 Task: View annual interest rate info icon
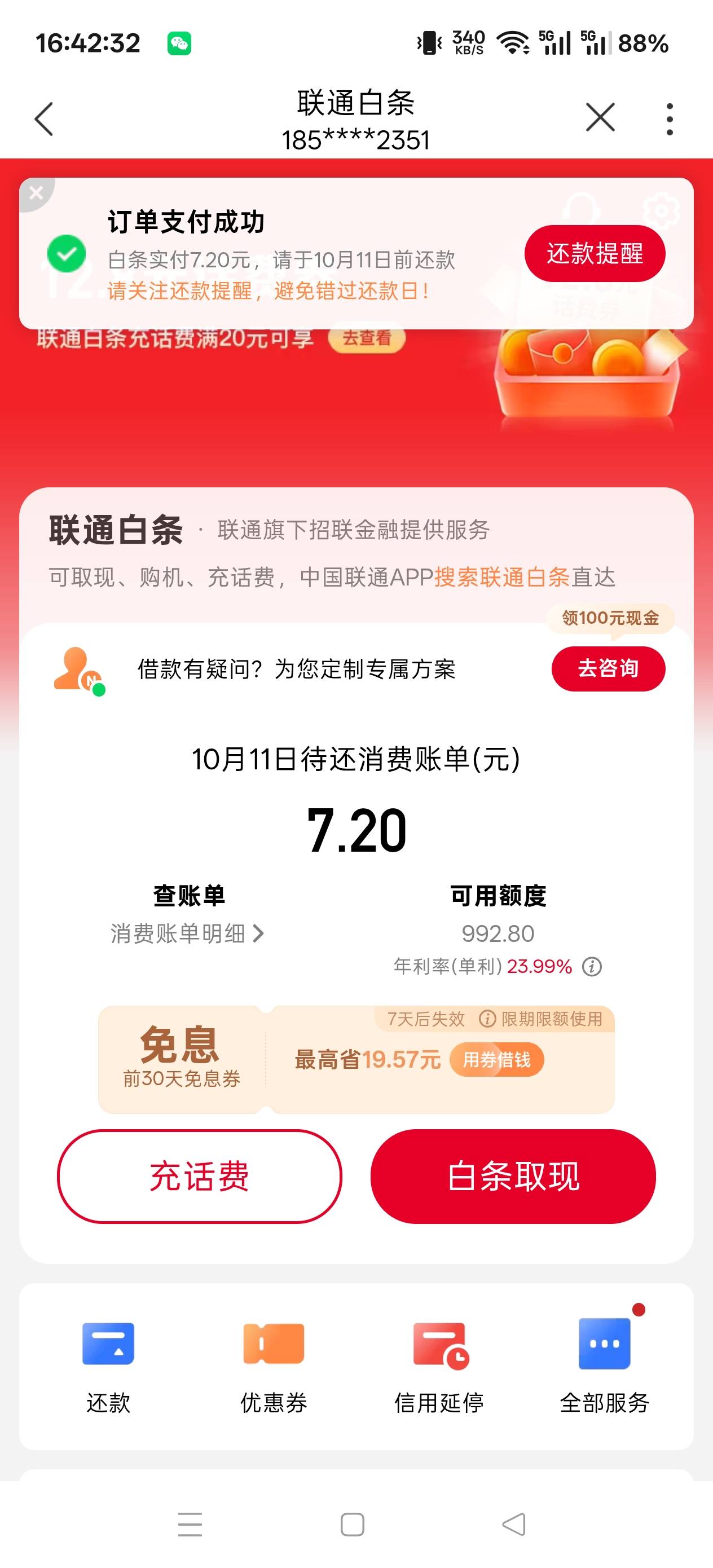tap(592, 967)
